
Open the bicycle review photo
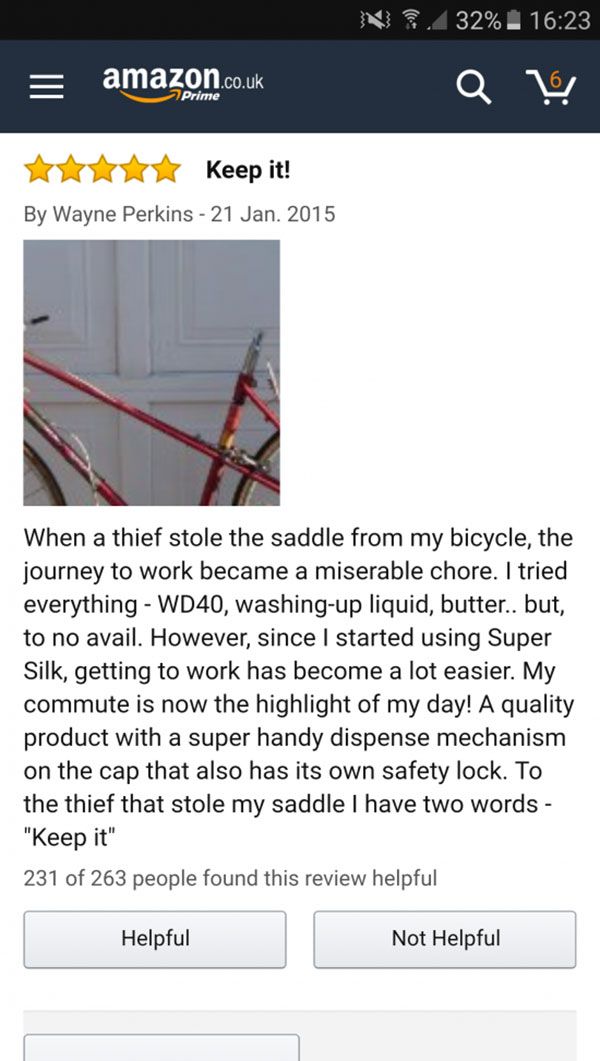coord(151,372)
